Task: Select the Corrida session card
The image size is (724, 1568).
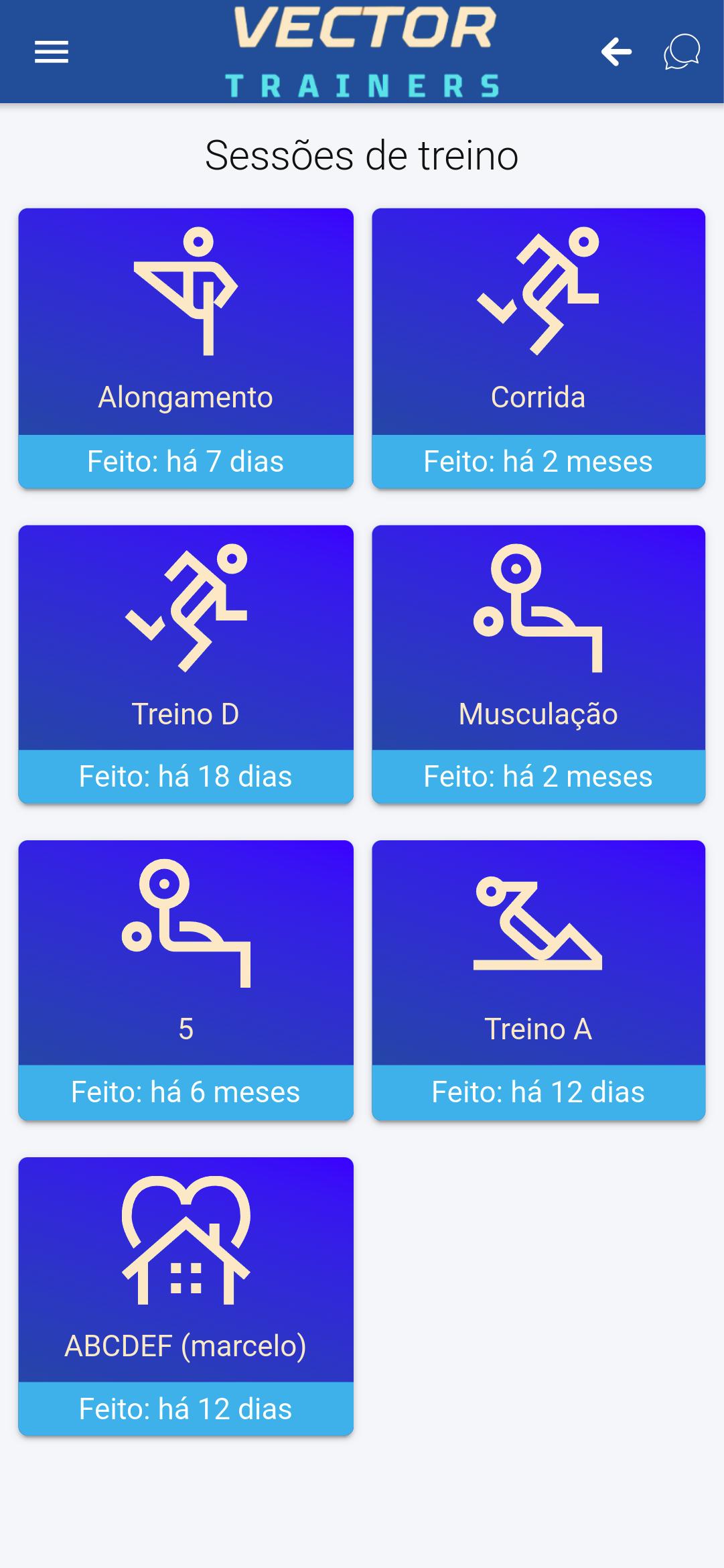Action: (538, 348)
